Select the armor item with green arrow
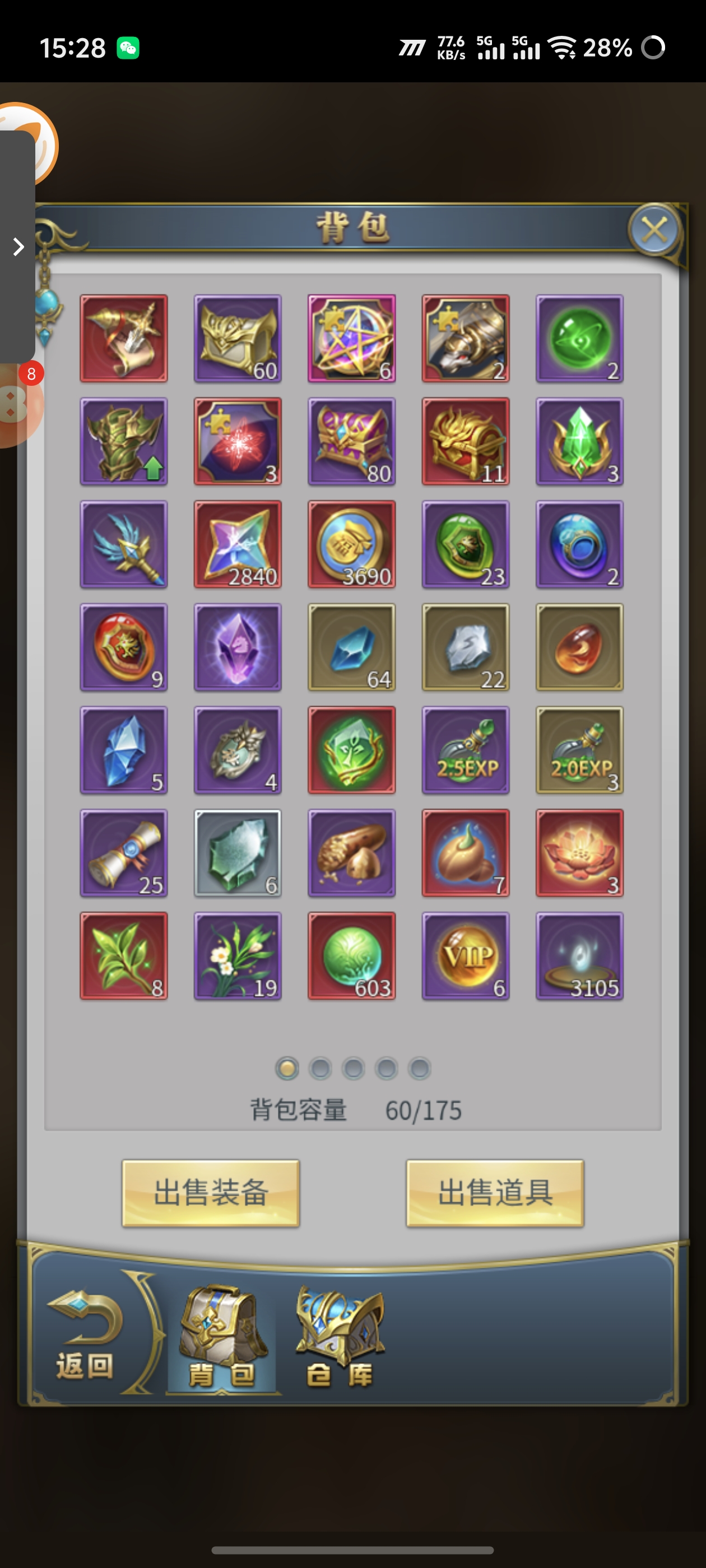The image size is (706, 1568). pyautogui.click(x=124, y=441)
